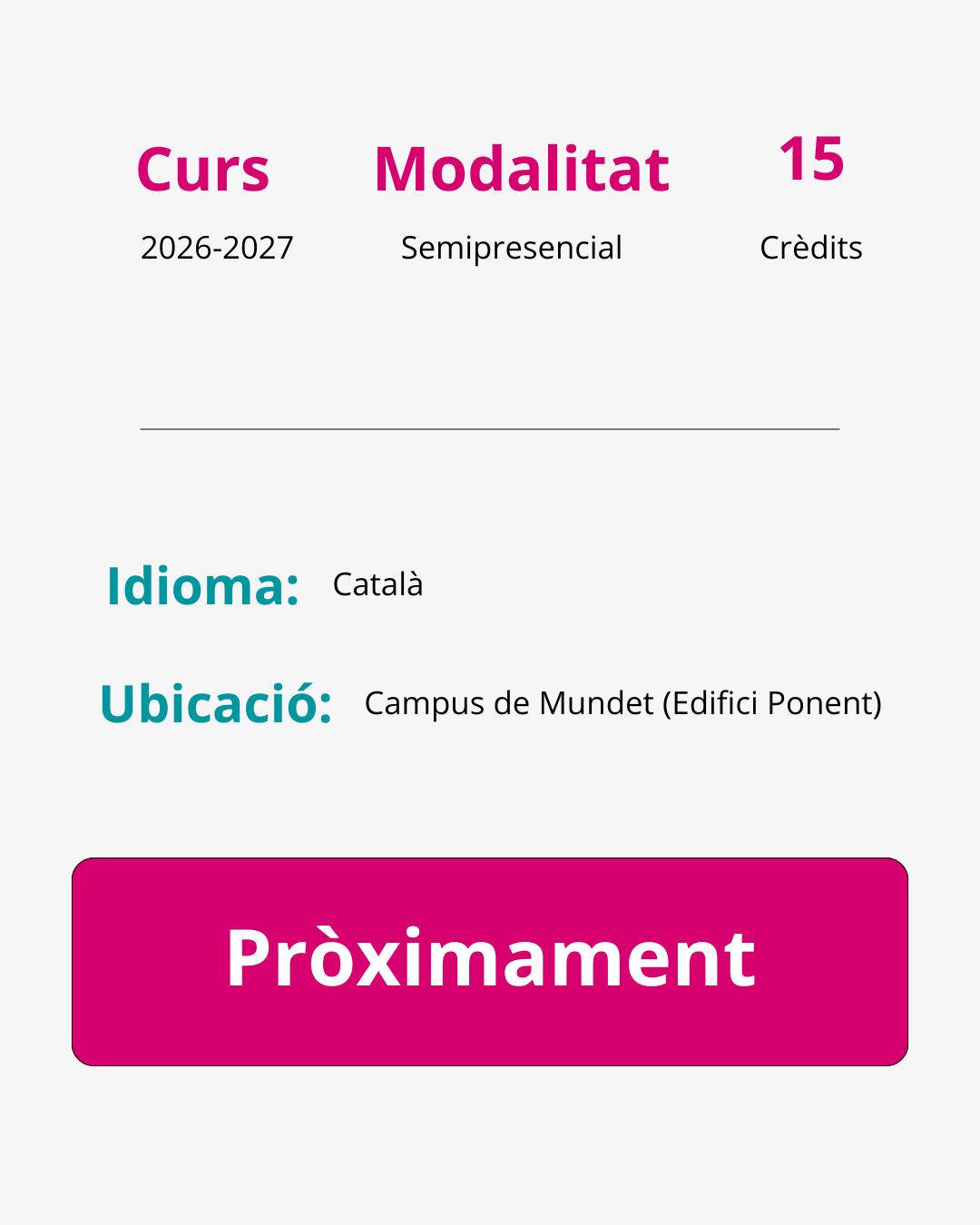Select the Català language value
Screen dimensions: 980x1225
pyautogui.click(x=378, y=584)
